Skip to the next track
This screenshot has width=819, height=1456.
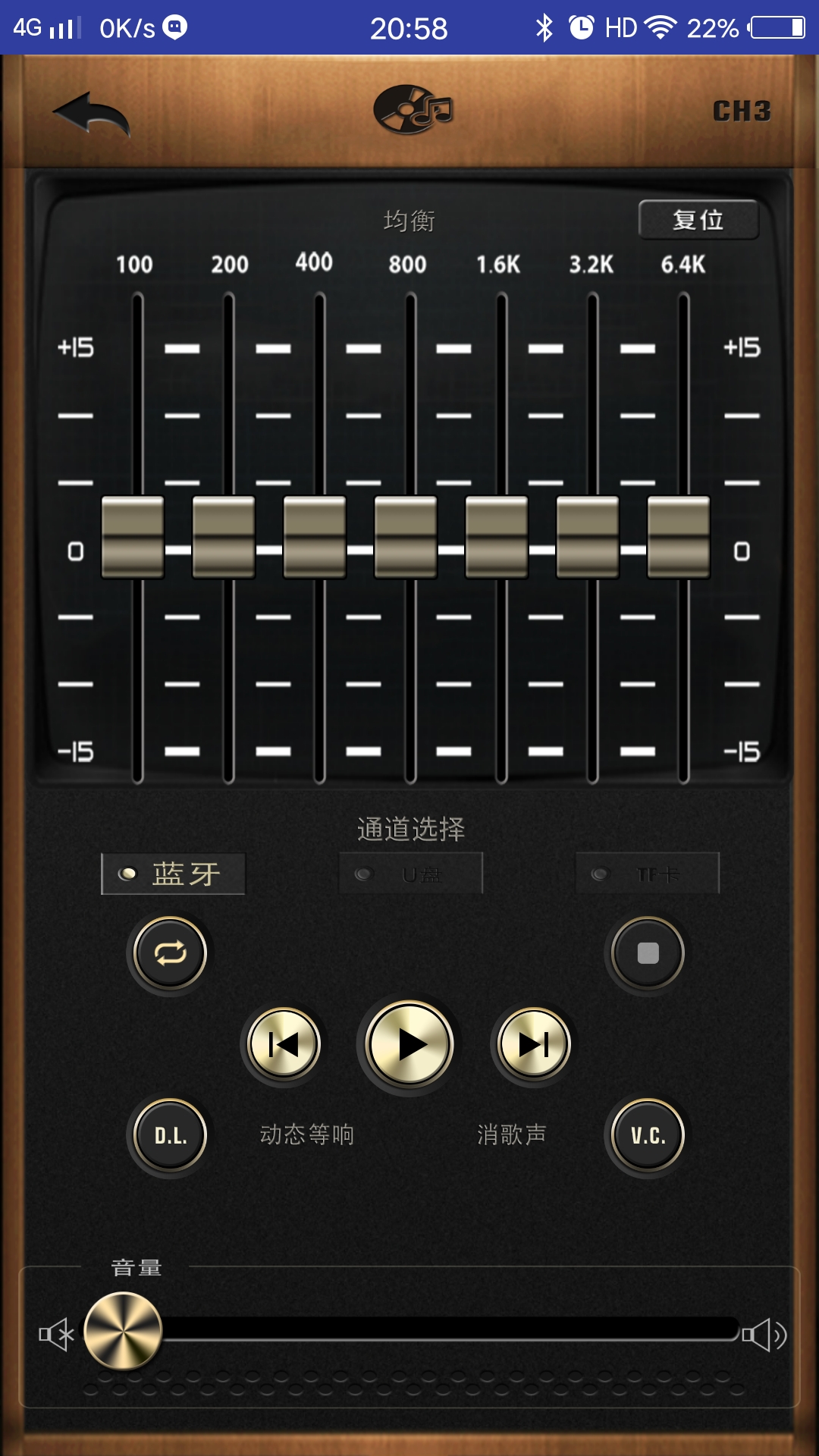(534, 1044)
